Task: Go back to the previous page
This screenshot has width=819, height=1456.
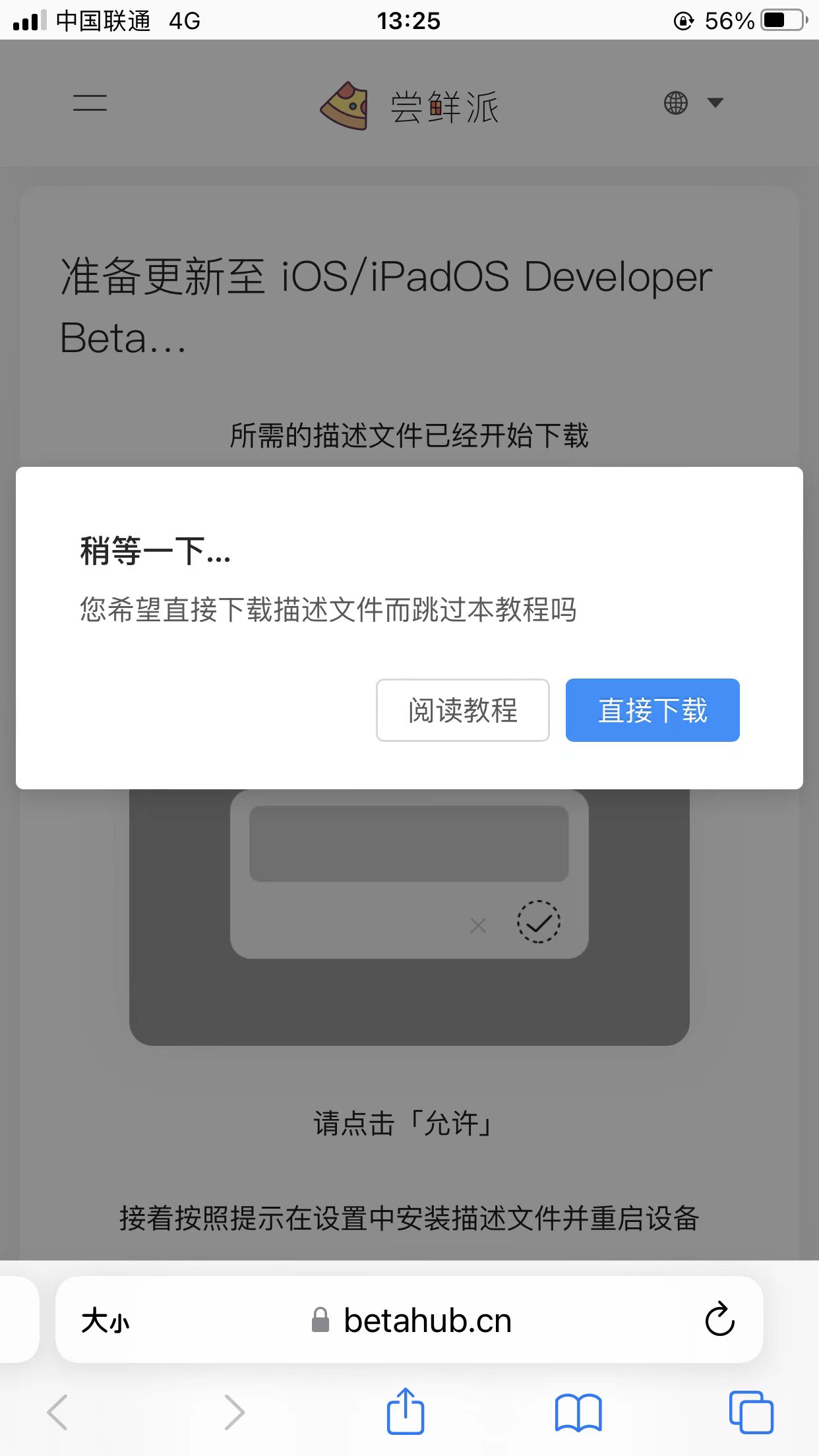Action: tap(58, 1412)
